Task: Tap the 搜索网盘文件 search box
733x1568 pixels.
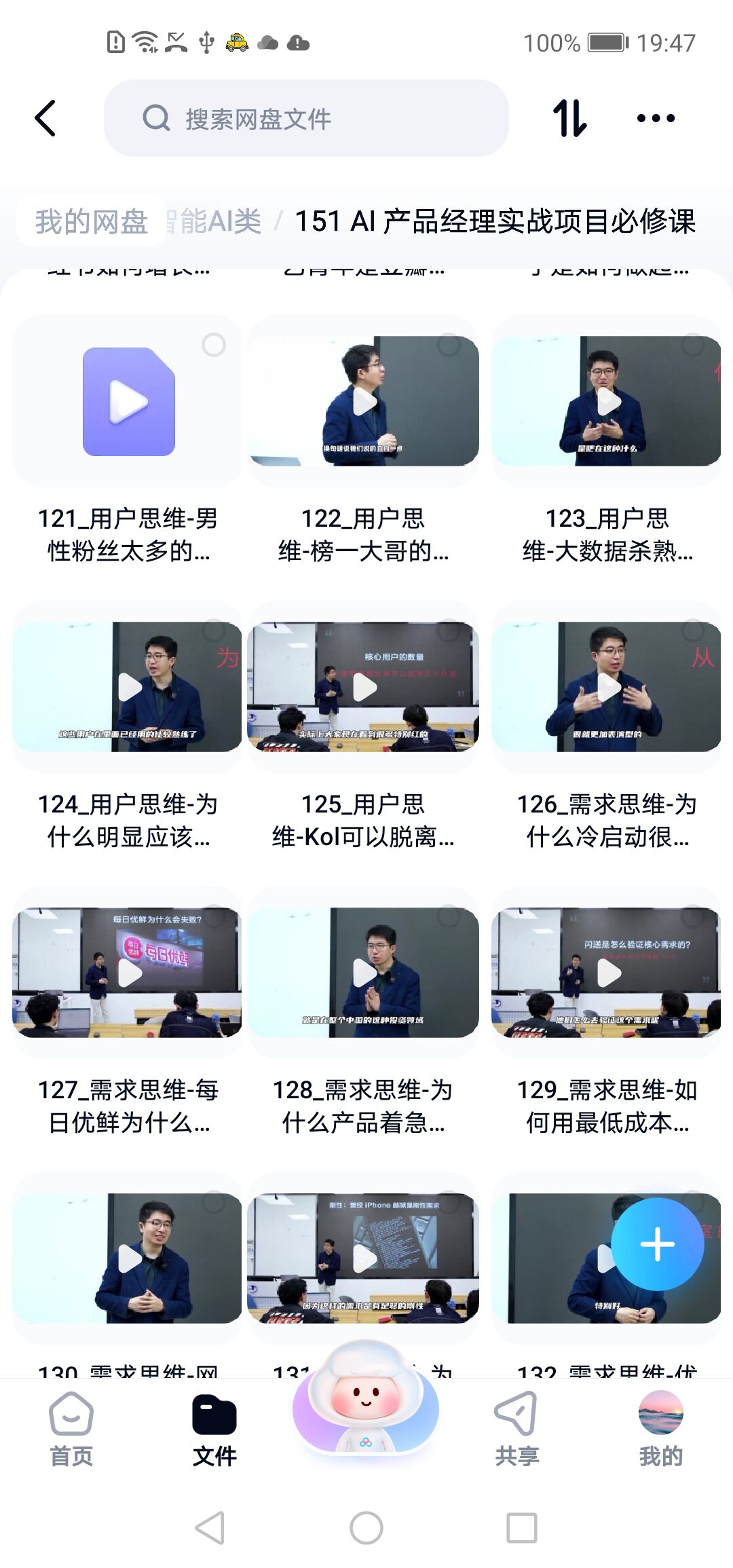Action: pos(305,118)
